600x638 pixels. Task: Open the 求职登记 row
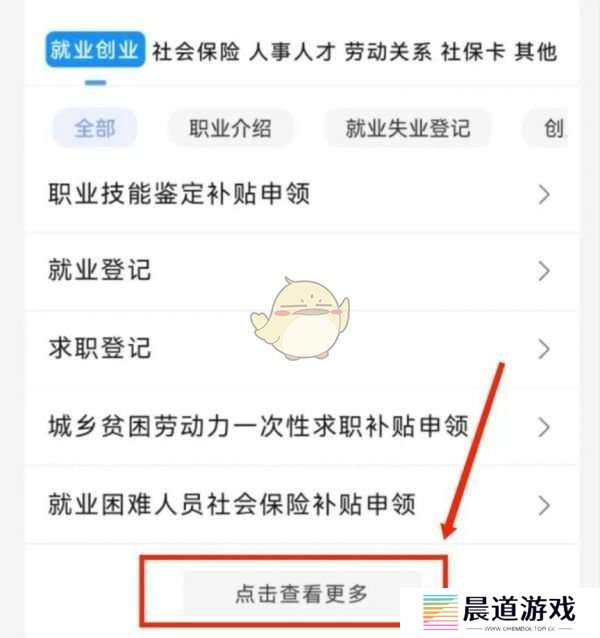click(300, 349)
